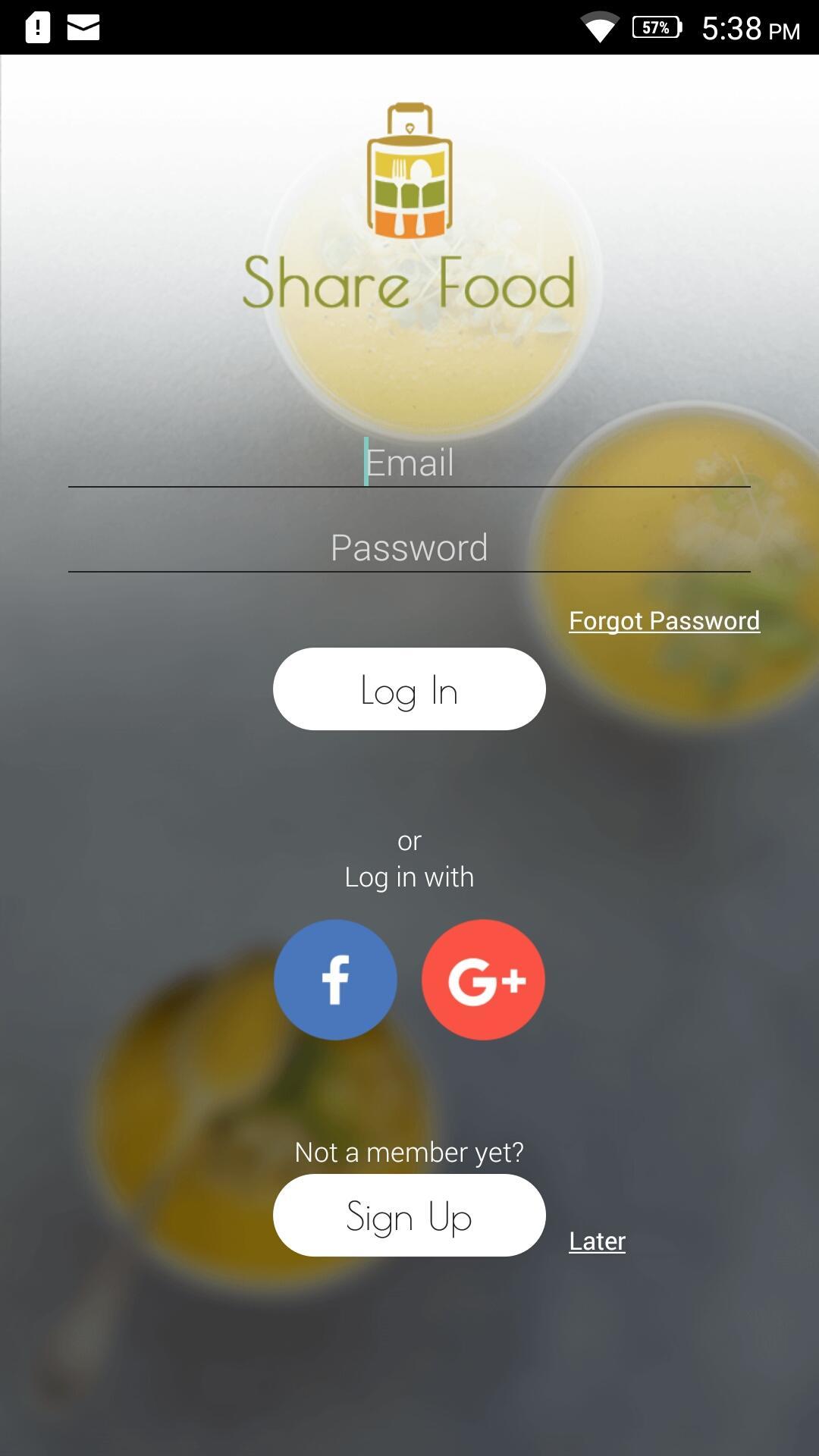Select the Later link

coord(596,1241)
